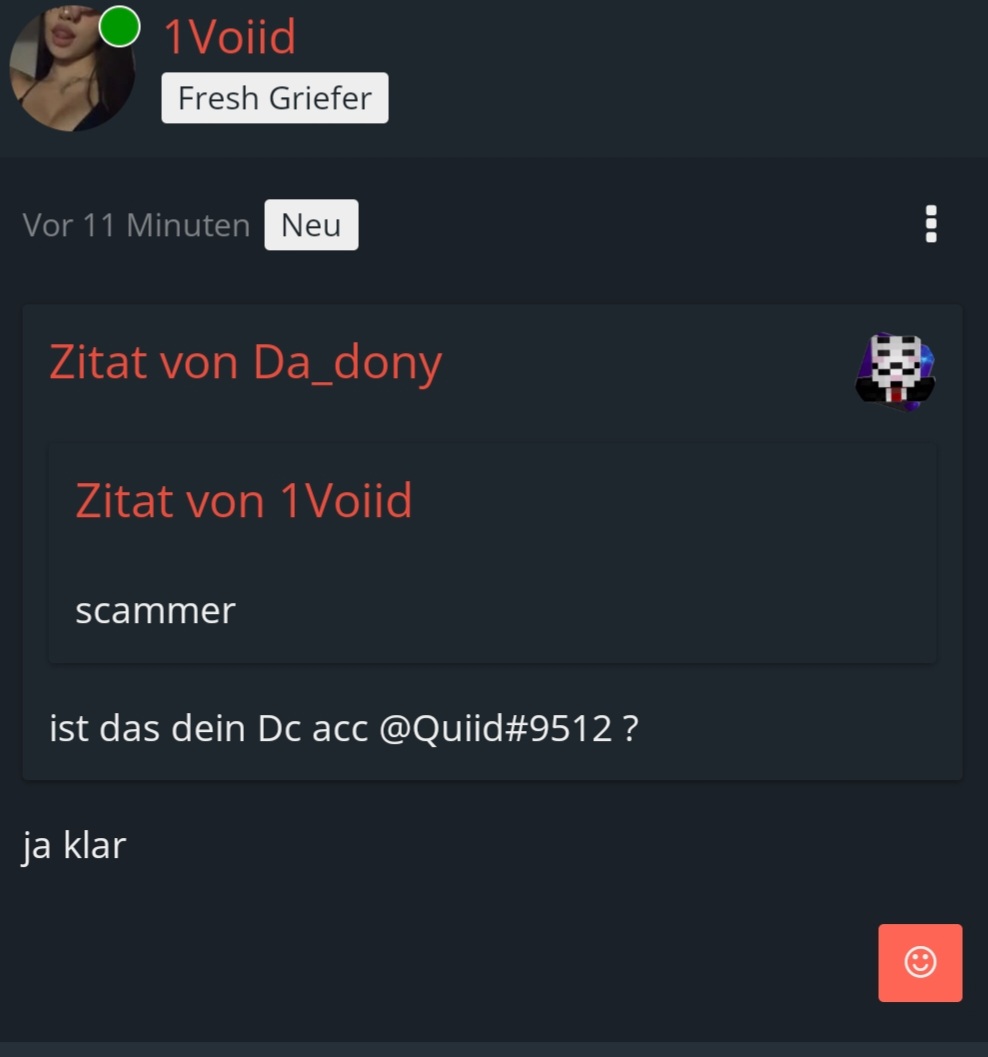The image size is (988, 1057).
Task: Tap the Vor 11 Minuten timestamp
Action: 136,225
